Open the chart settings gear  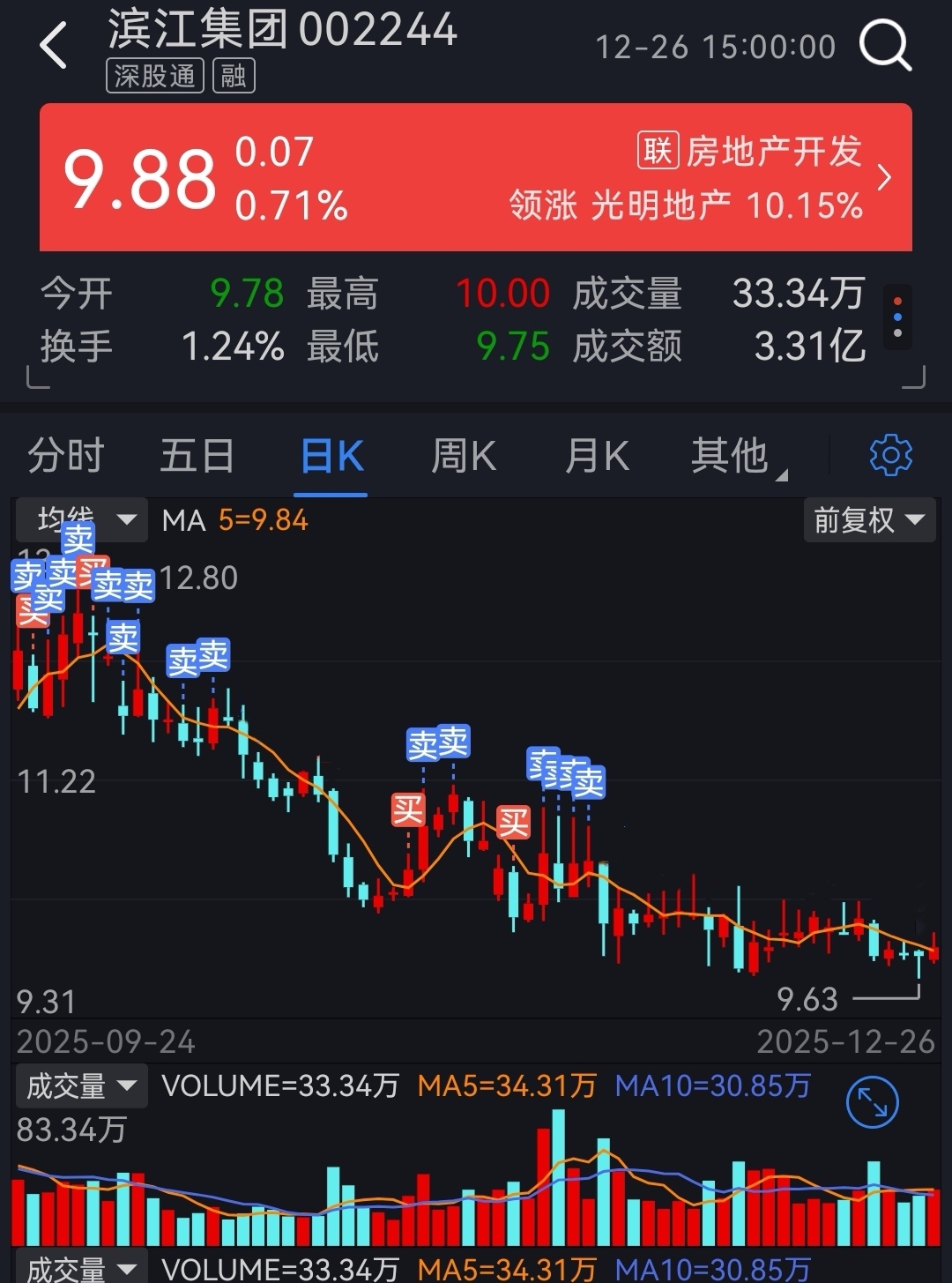coord(892,455)
